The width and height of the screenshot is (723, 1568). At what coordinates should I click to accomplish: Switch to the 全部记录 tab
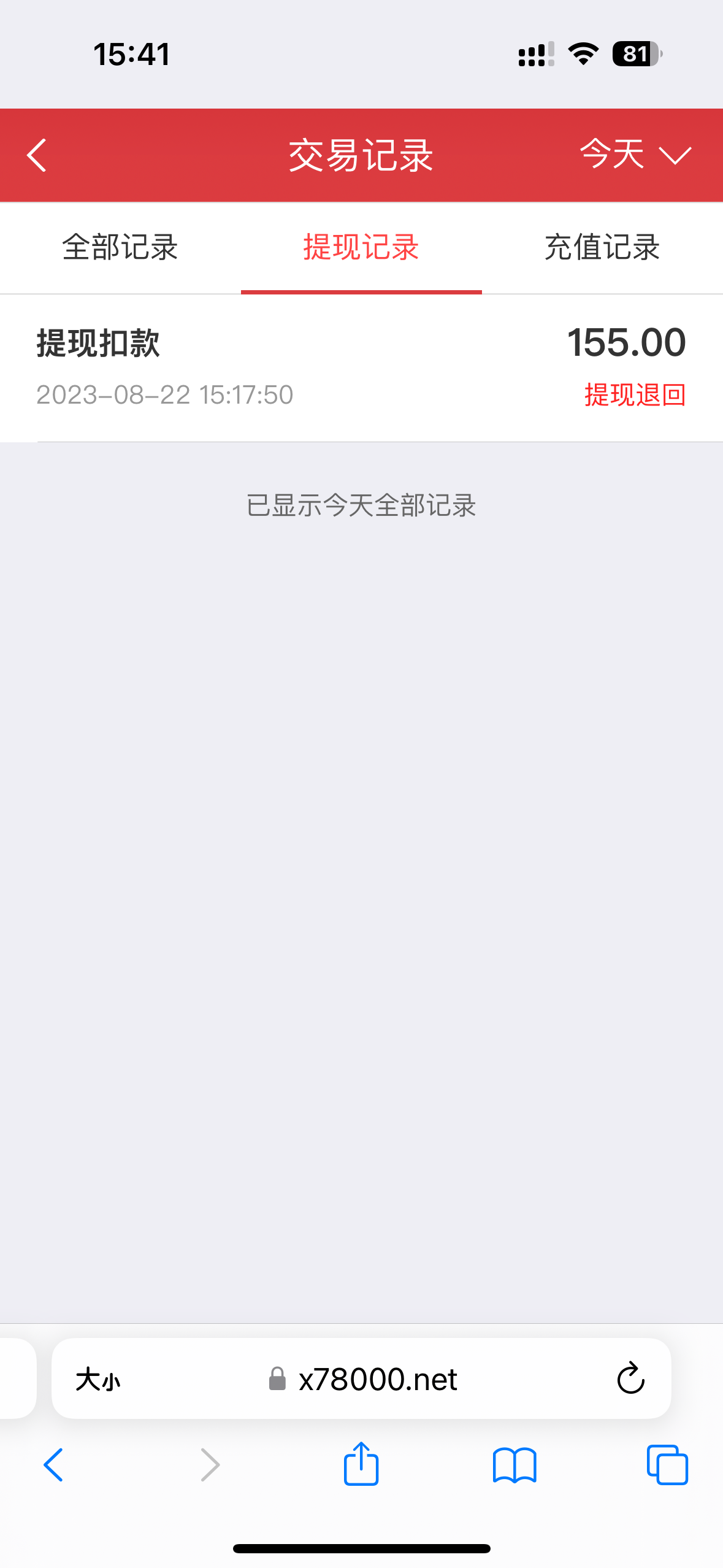(x=120, y=248)
